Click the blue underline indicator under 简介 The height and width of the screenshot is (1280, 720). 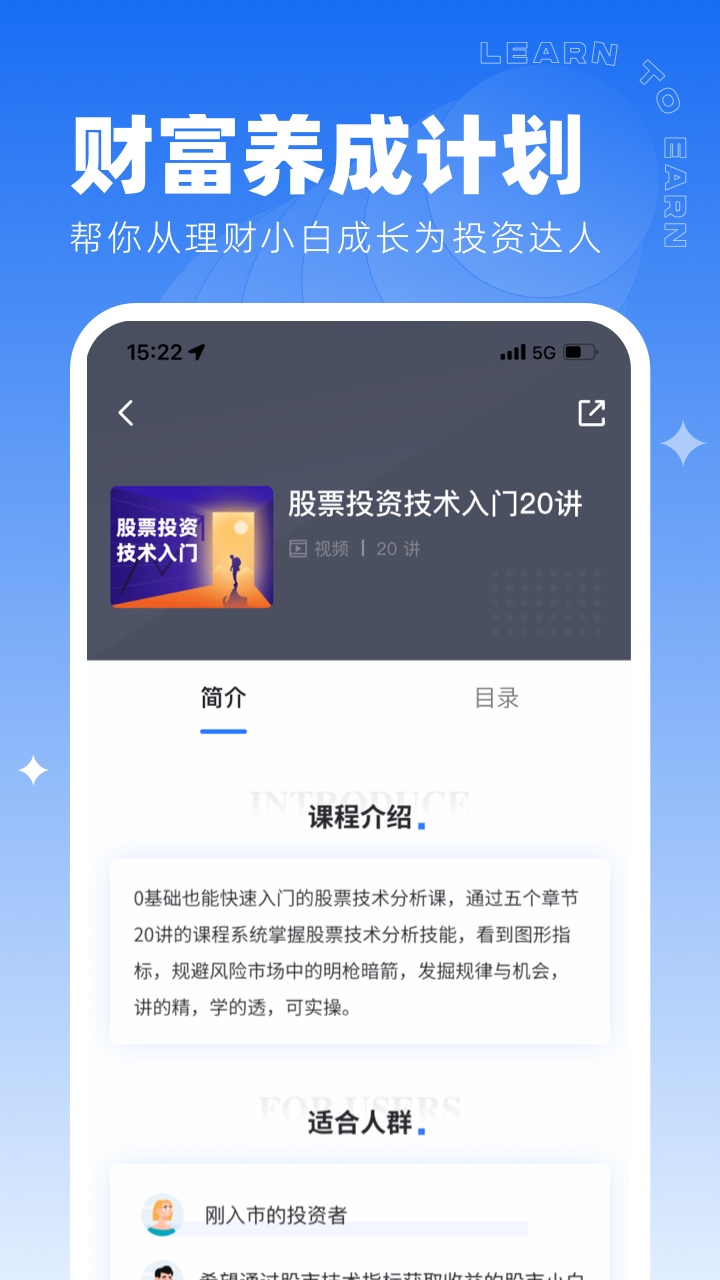(222, 733)
